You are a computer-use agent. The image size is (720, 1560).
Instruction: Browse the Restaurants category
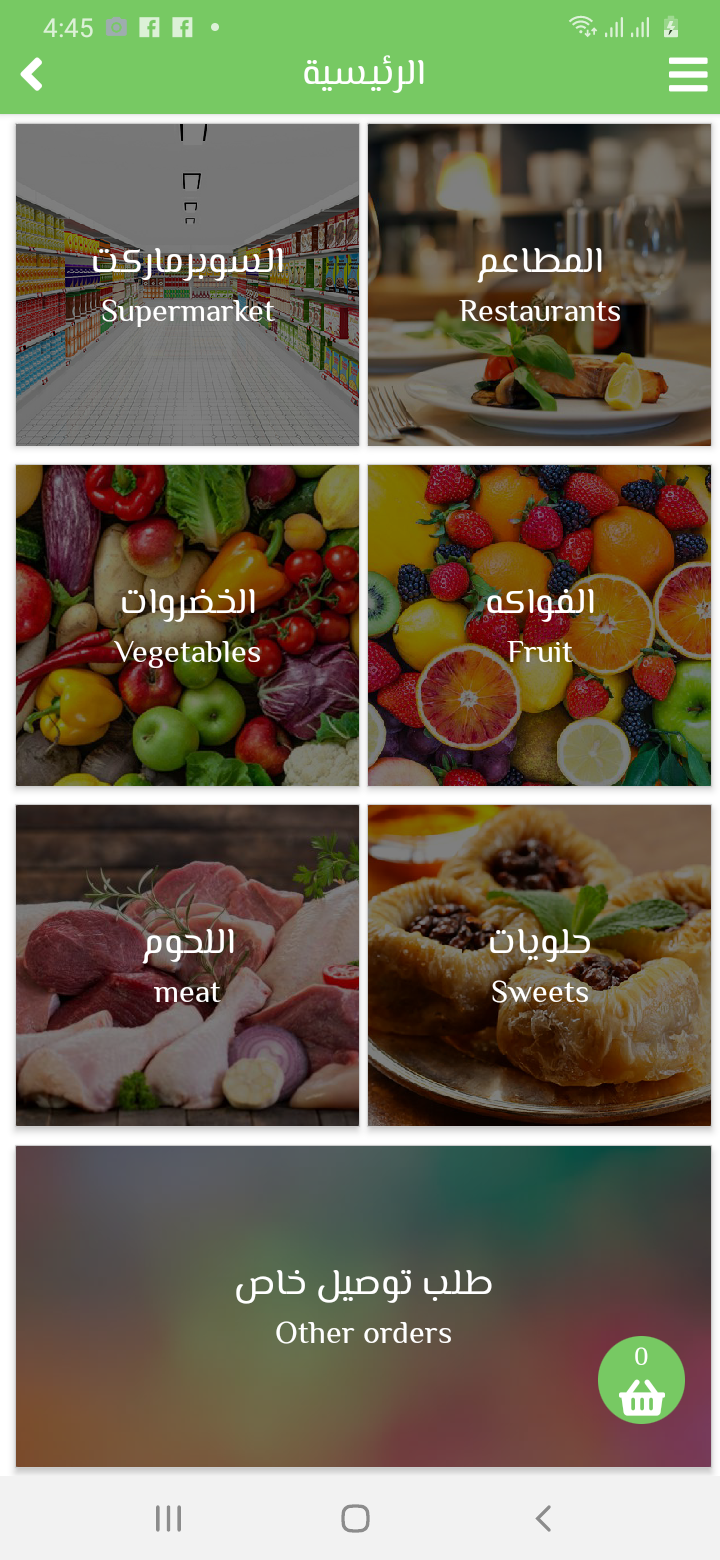[x=539, y=285]
